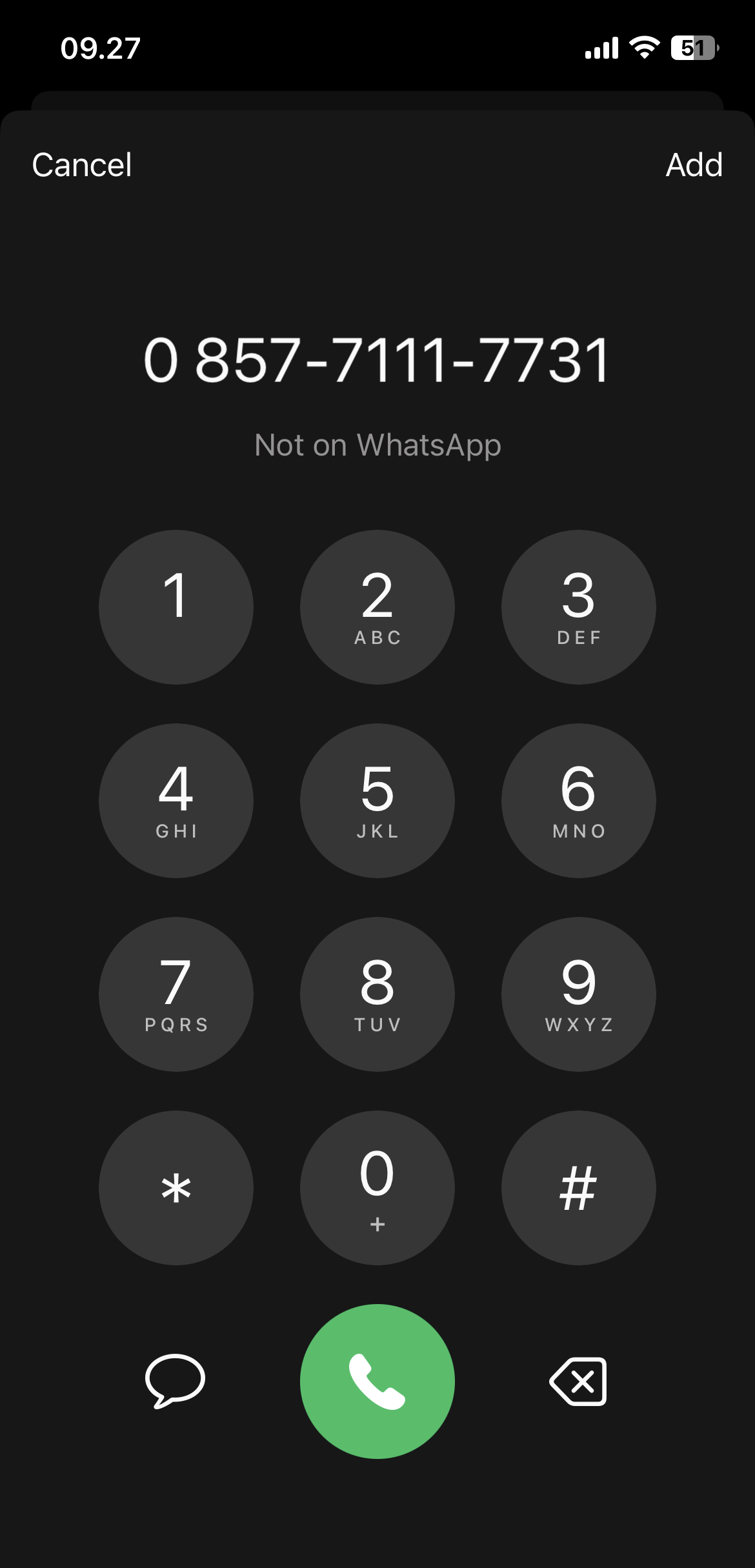Delete the last digit with backspace

click(579, 1382)
